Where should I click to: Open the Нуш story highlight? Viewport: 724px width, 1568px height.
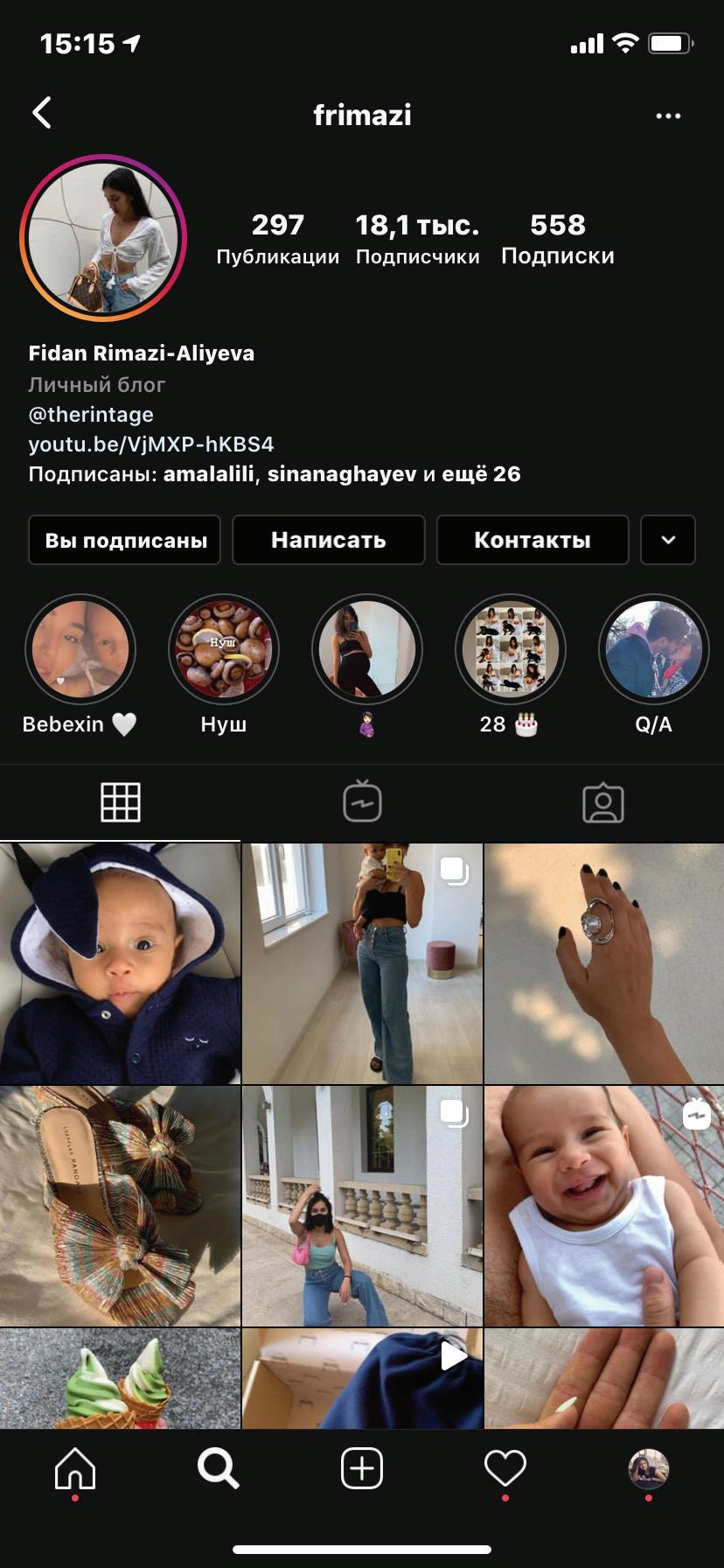[224, 651]
